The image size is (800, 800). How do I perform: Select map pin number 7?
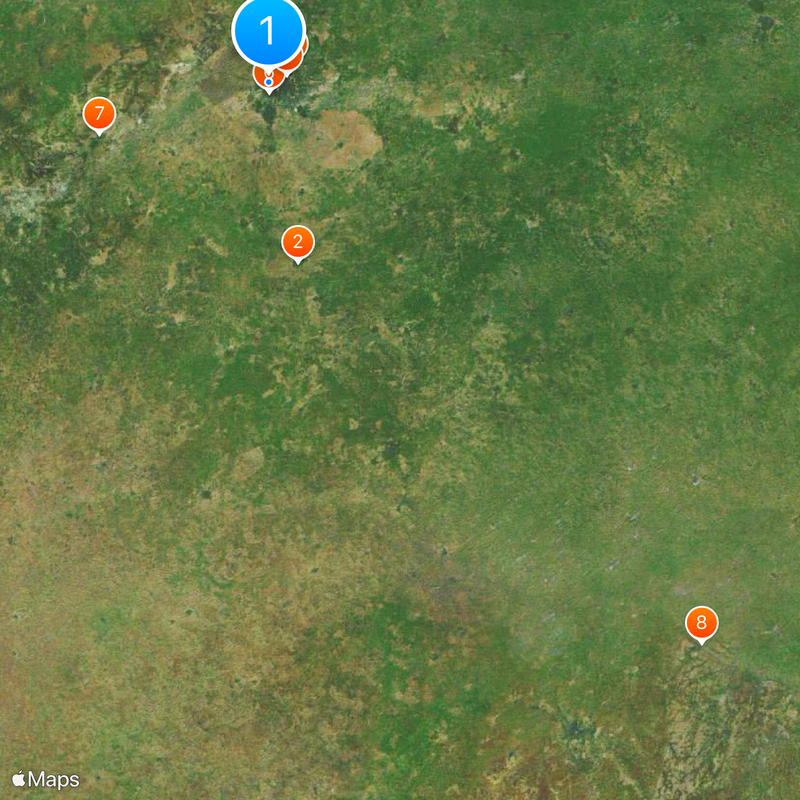click(x=98, y=114)
